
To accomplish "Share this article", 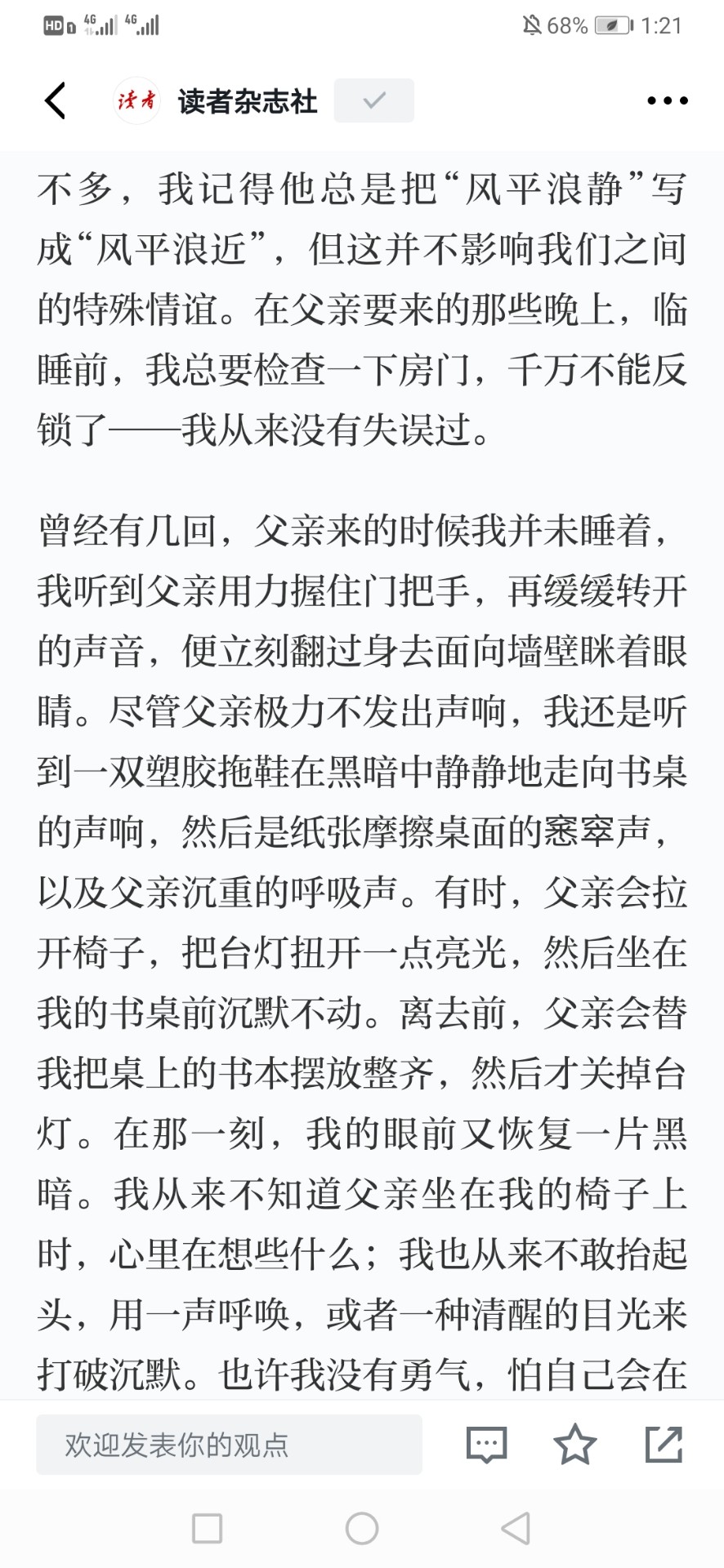I will click(664, 1444).
